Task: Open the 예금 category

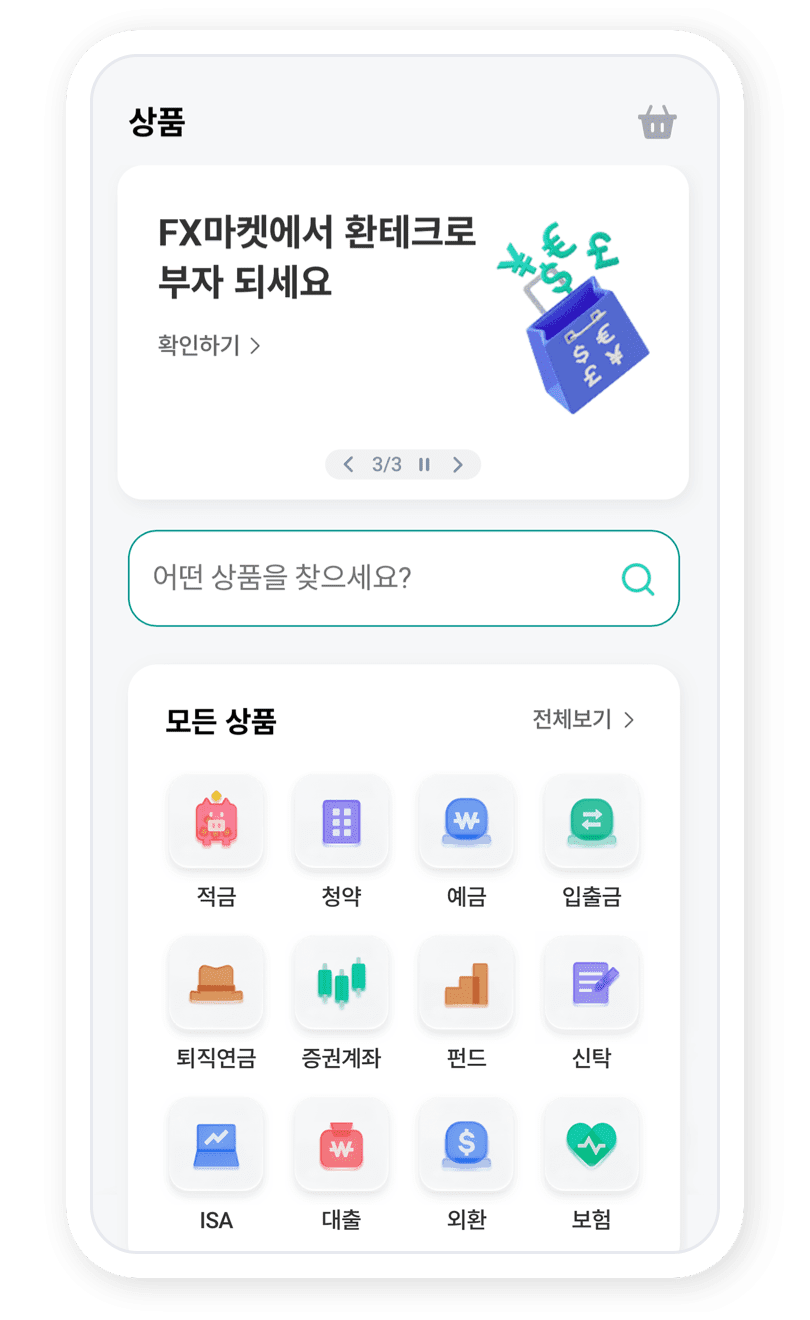Action: pyautogui.click(x=466, y=823)
